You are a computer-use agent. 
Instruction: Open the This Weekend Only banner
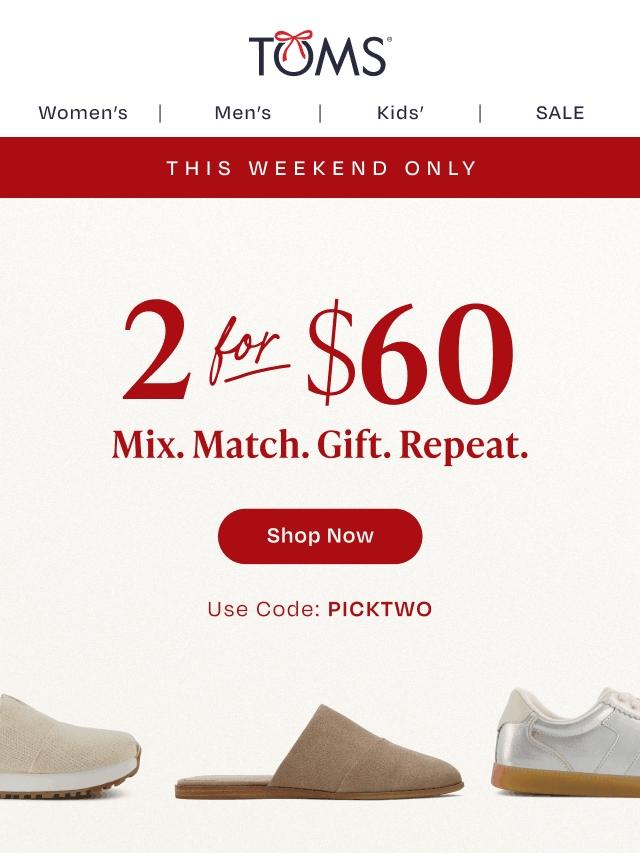(x=320, y=168)
